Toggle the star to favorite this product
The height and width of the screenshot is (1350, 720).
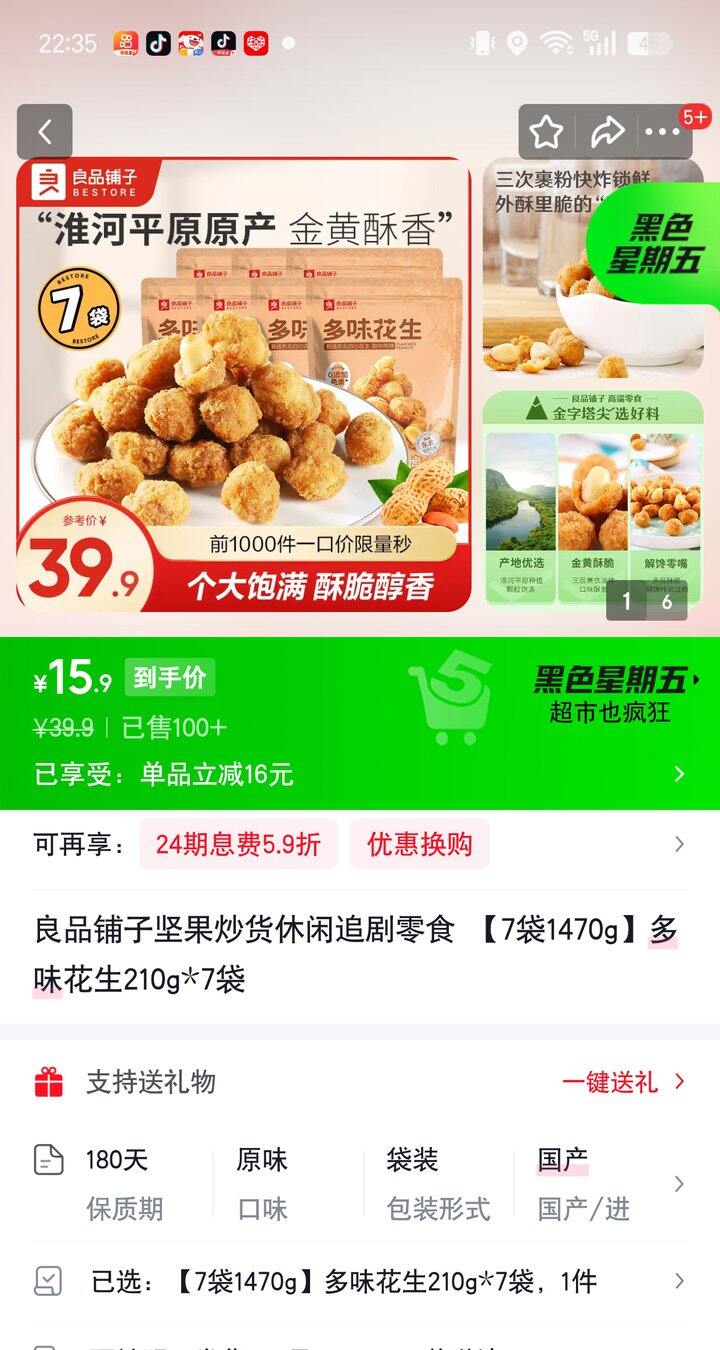coord(545,131)
